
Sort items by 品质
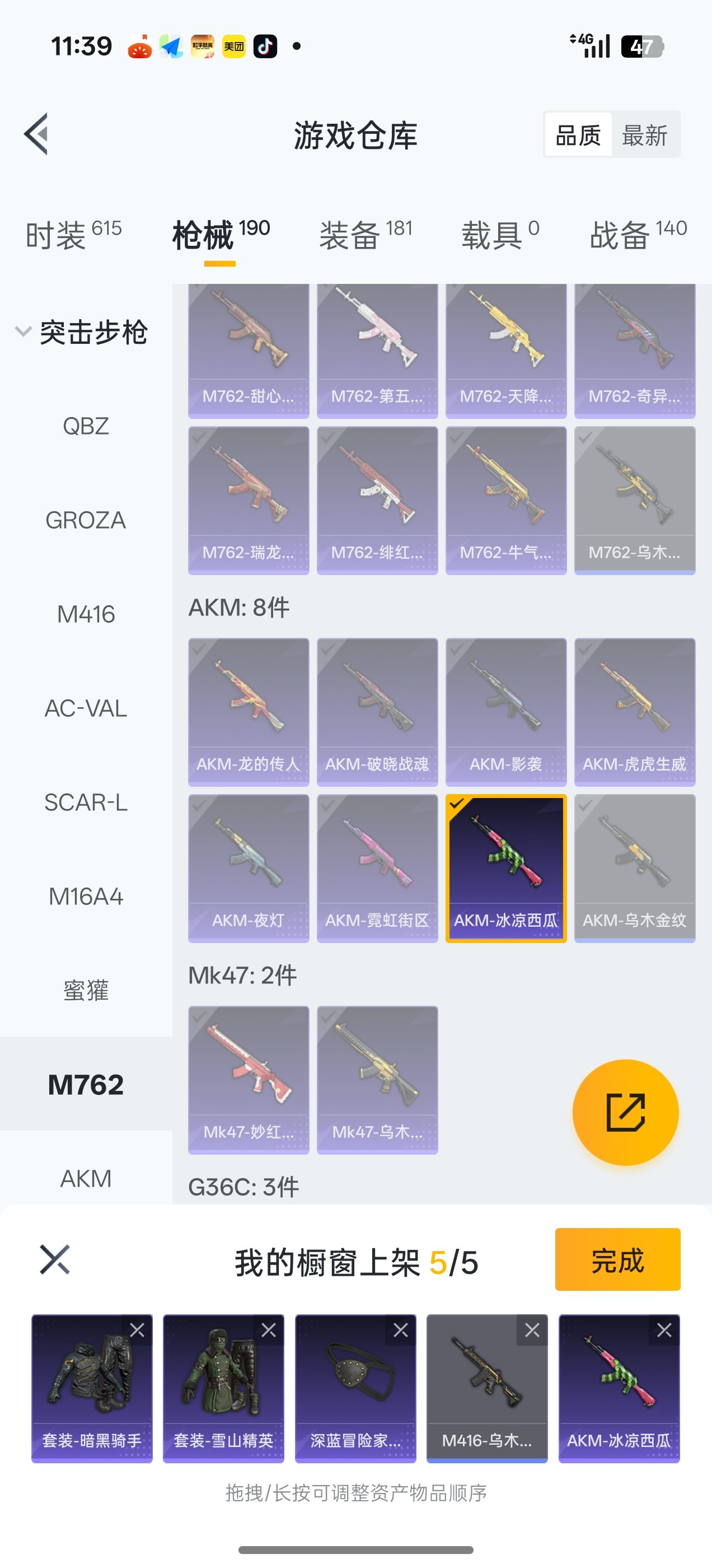click(578, 134)
